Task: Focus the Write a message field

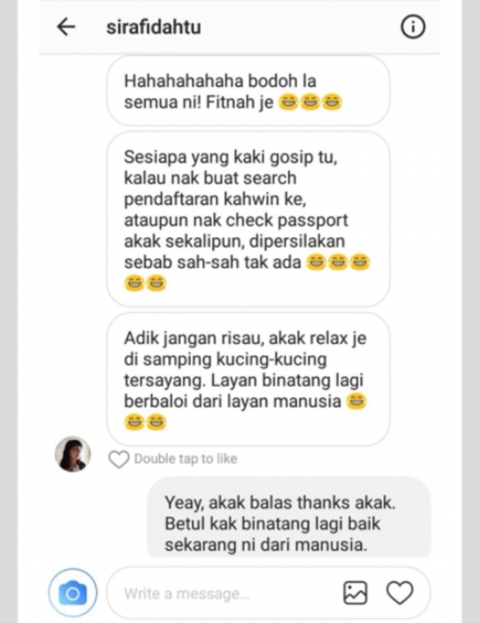Action: pos(223,594)
